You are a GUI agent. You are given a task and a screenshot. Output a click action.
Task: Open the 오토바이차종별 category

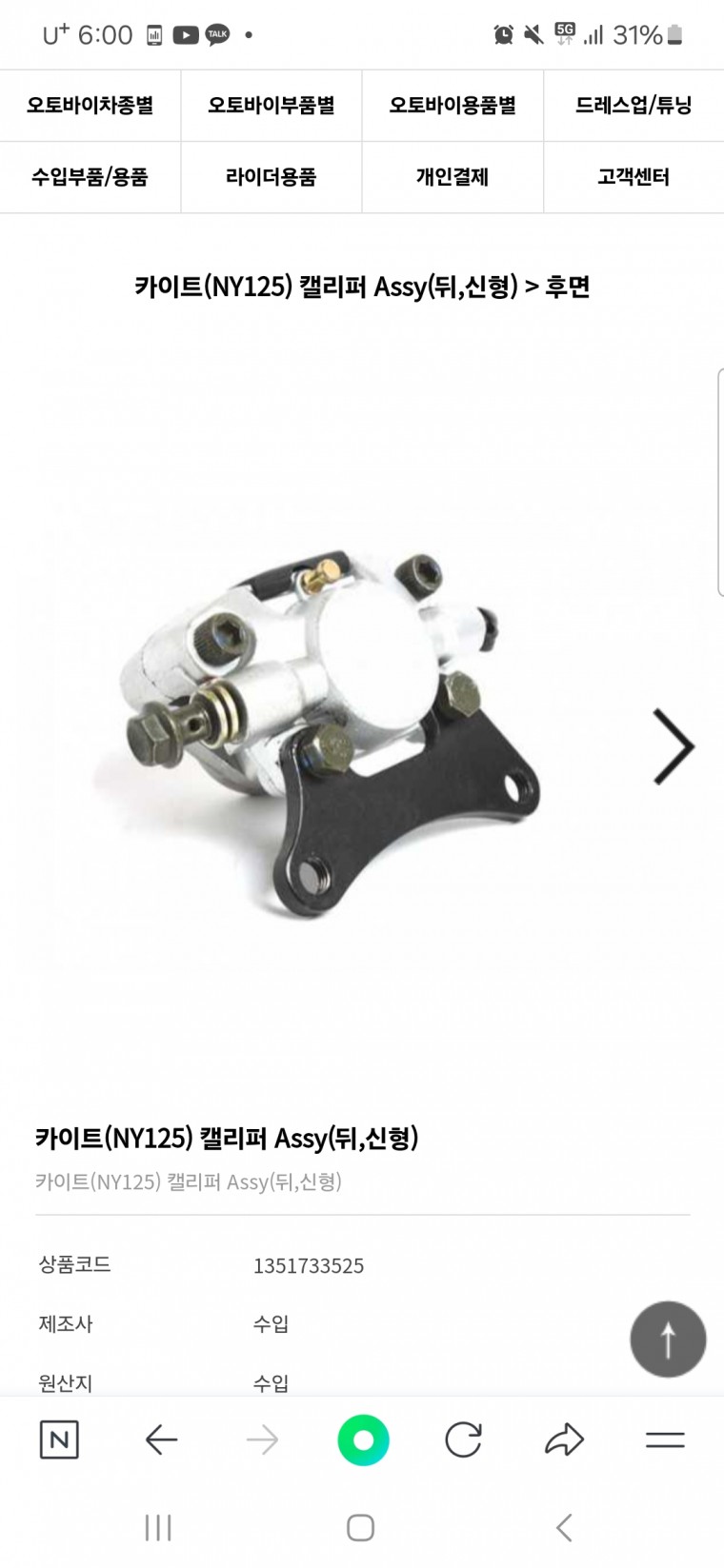(90, 106)
